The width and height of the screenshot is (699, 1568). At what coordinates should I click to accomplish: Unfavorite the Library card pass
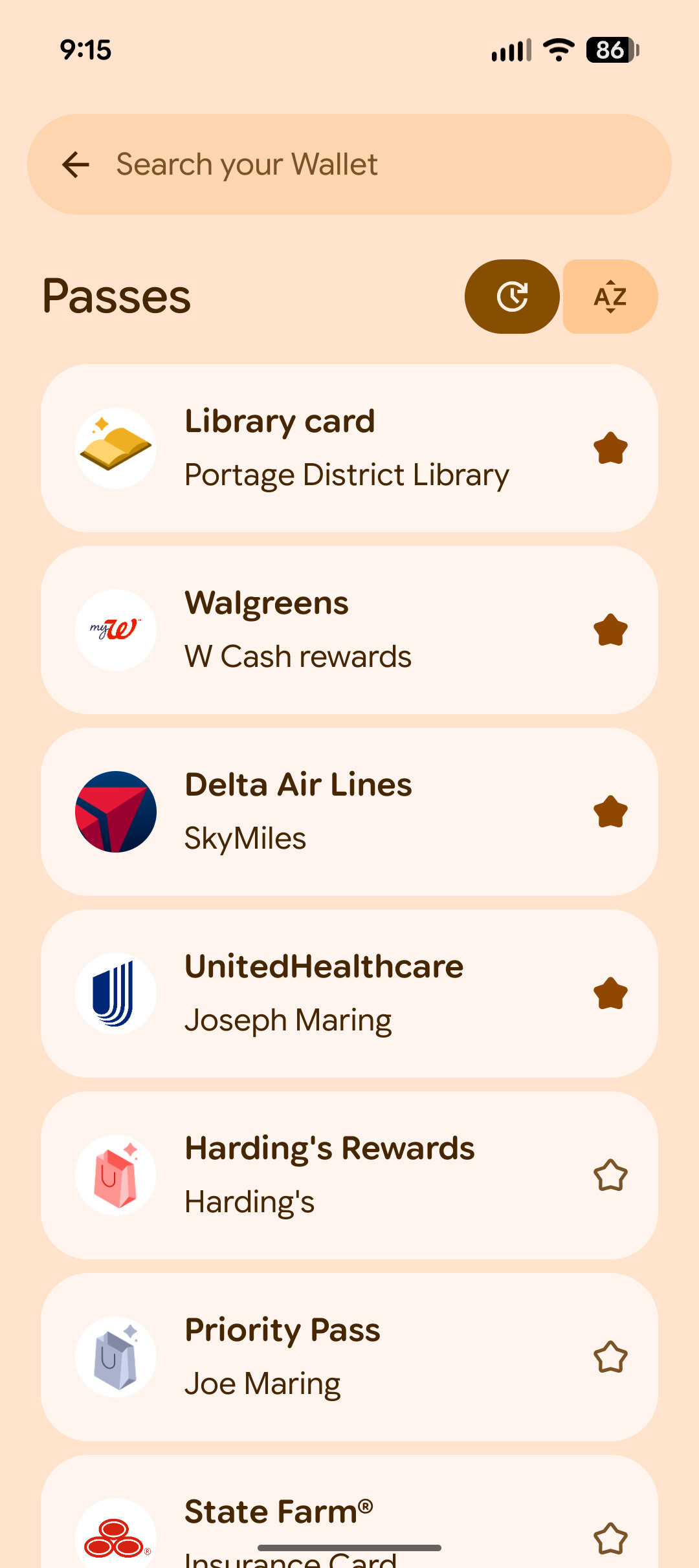[611, 447]
